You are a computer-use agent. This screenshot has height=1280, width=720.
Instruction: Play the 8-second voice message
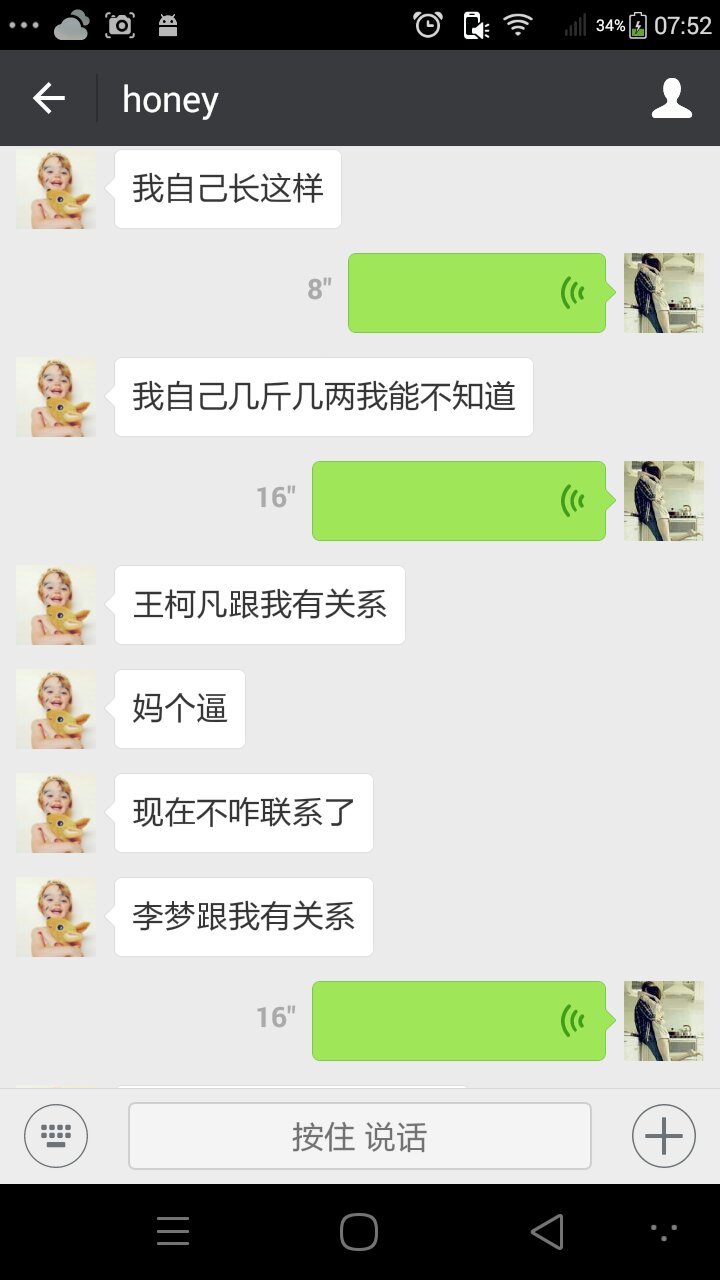[476, 292]
